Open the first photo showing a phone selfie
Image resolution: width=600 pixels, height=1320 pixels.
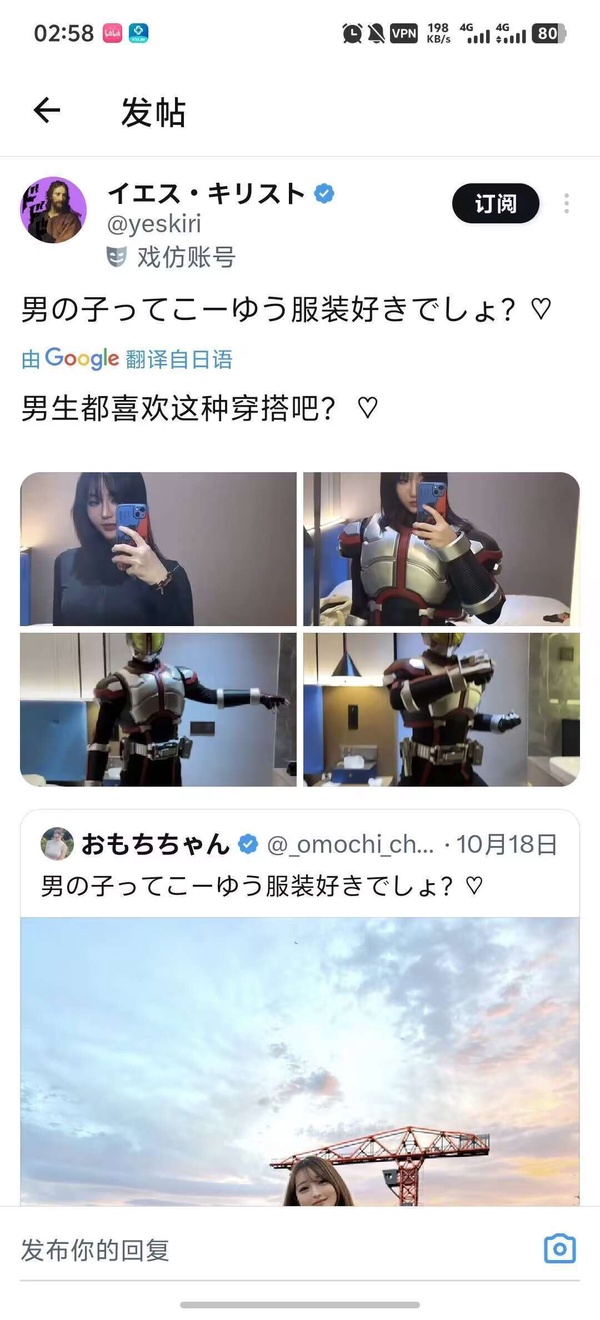pos(158,549)
